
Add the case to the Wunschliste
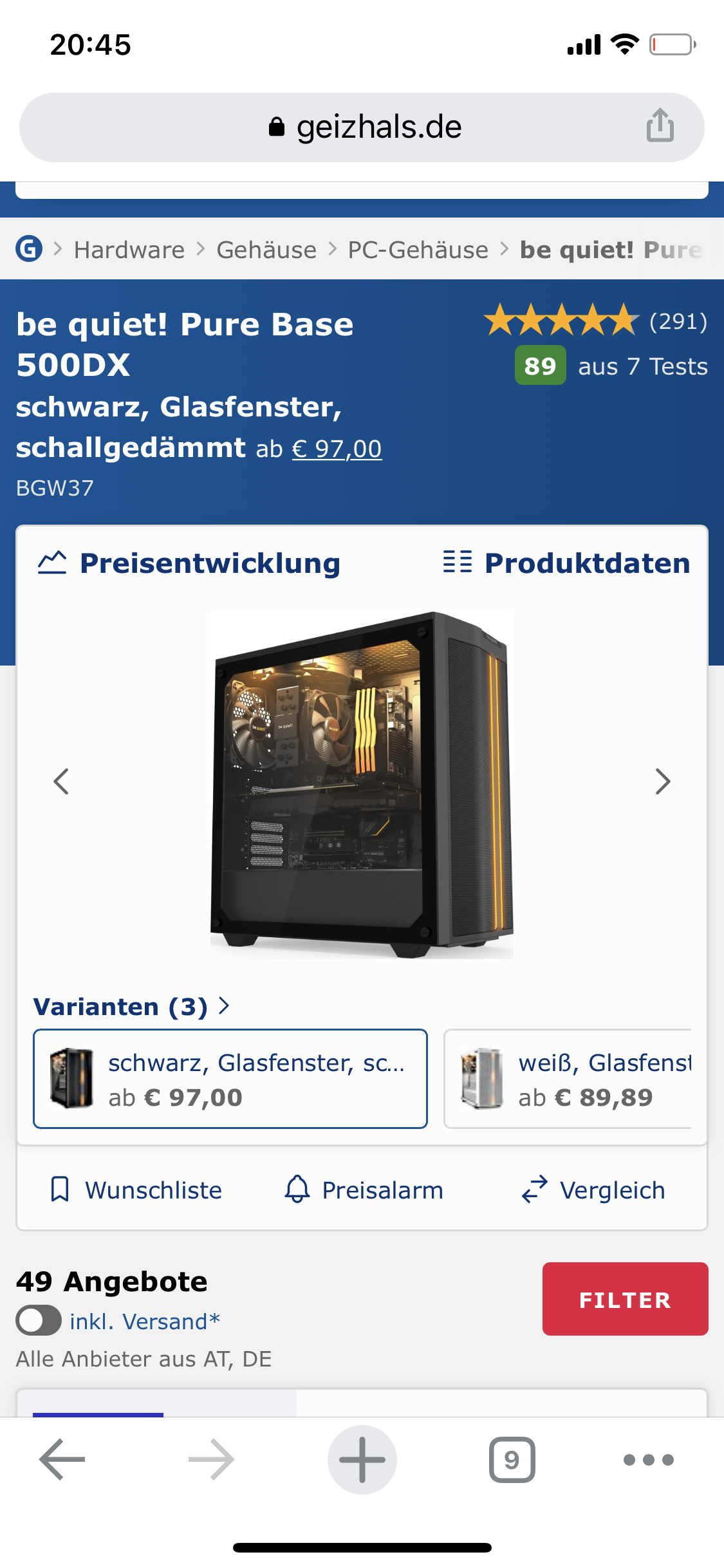(x=136, y=1190)
